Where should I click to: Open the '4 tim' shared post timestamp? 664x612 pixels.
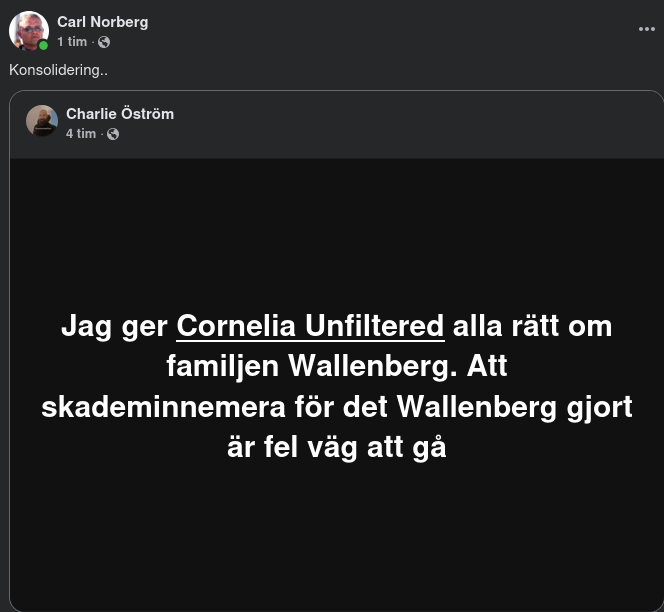coord(81,134)
